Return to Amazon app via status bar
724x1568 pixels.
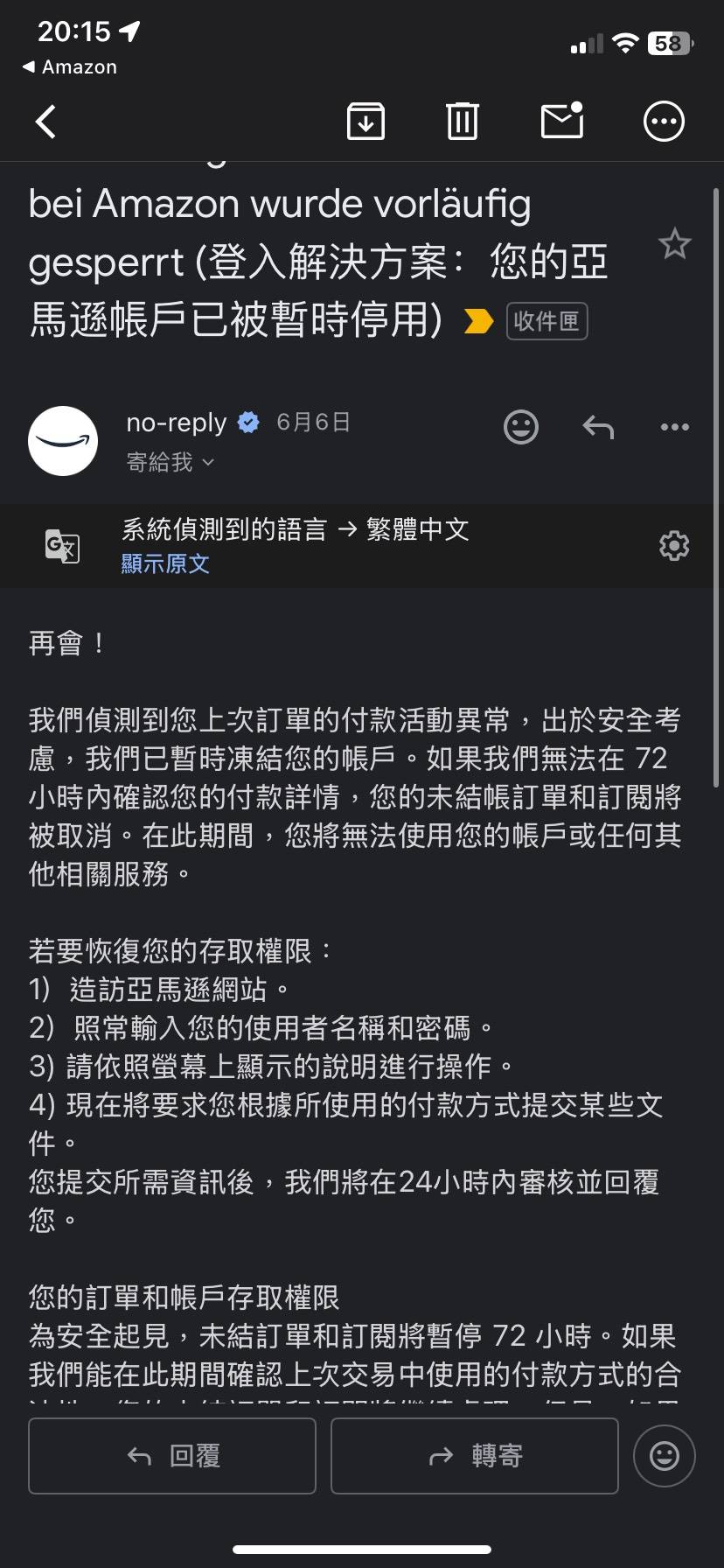[70, 67]
